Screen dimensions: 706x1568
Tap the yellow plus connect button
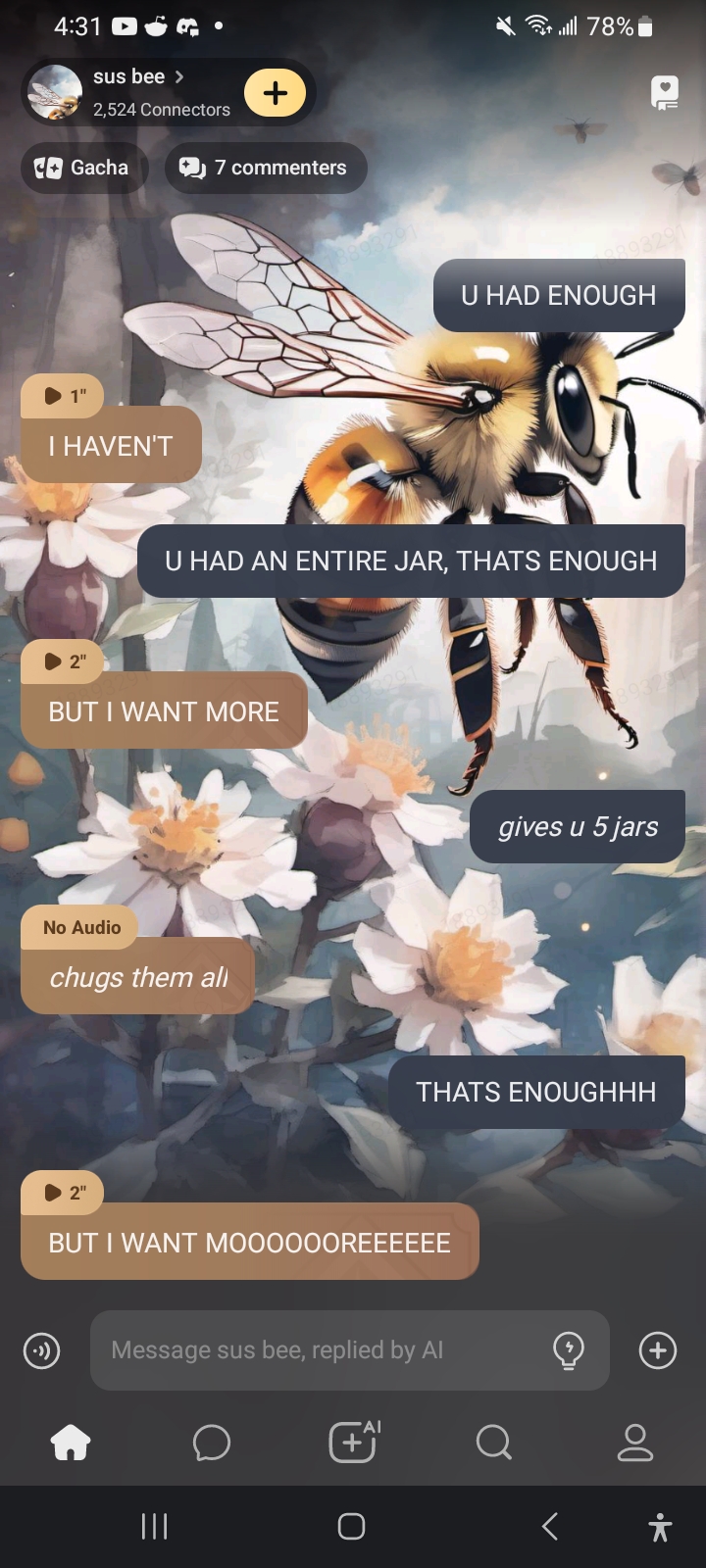[276, 93]
